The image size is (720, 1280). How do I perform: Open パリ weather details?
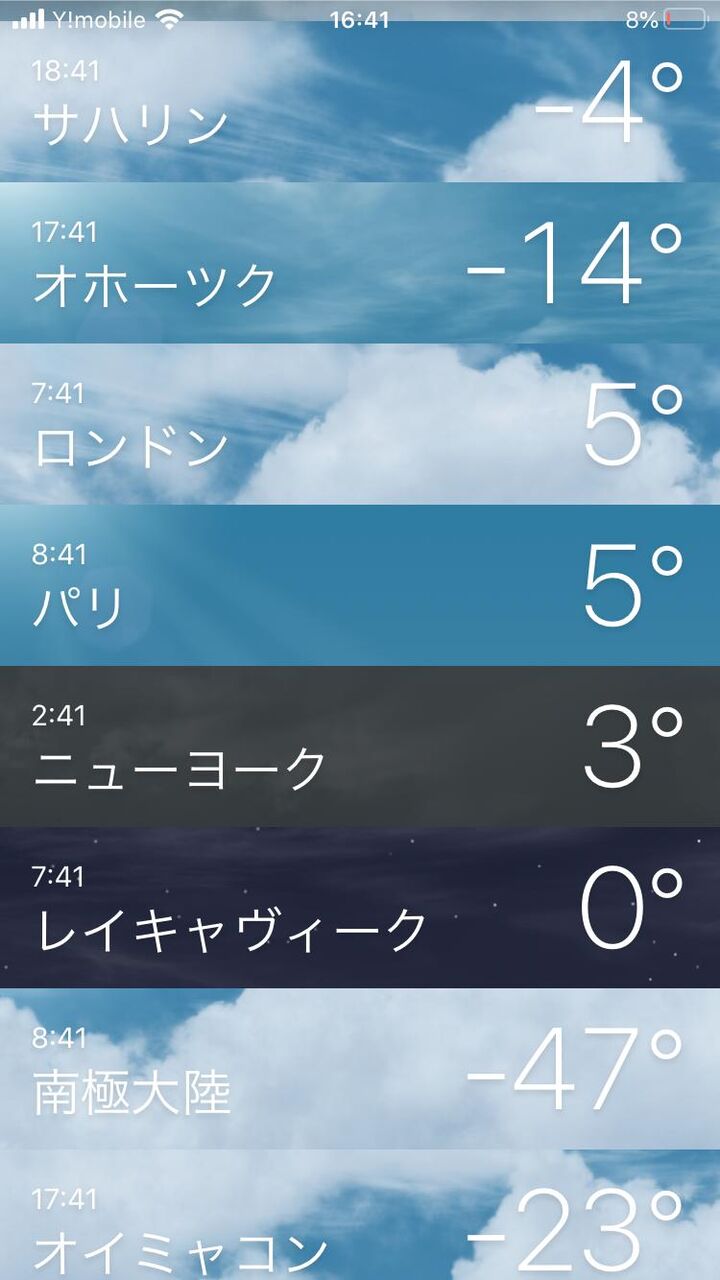click(x=360, y=585)
